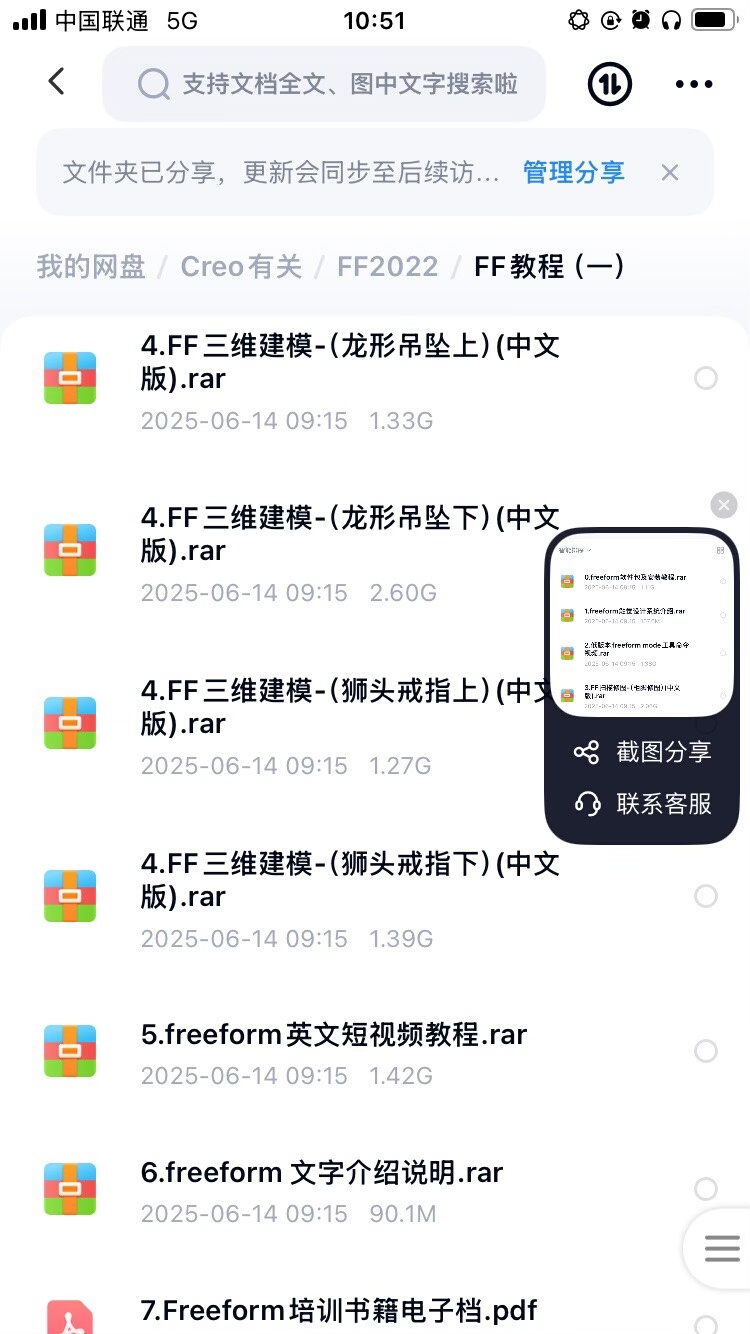Open 狮头戒指上 rar file
Viewport: 750px width, 1334px height.
340,708
